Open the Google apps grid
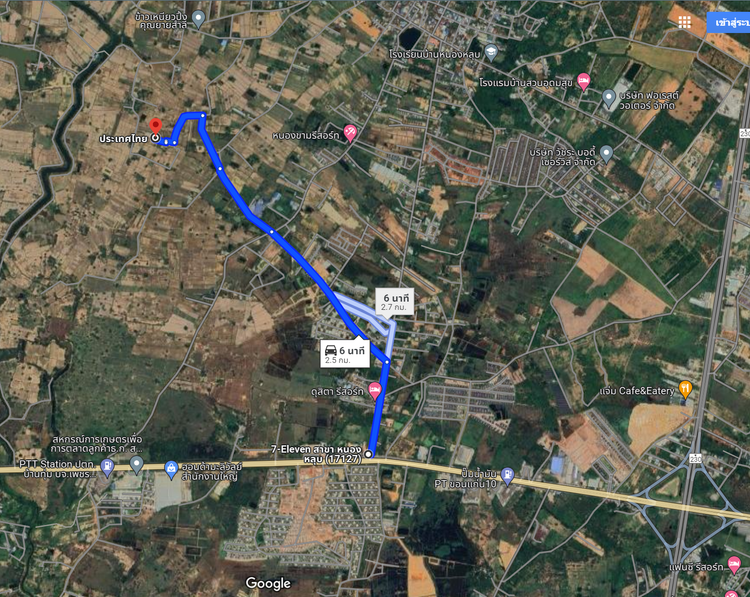750x597 pixels. pyautogui.click(x=684, y=20)
